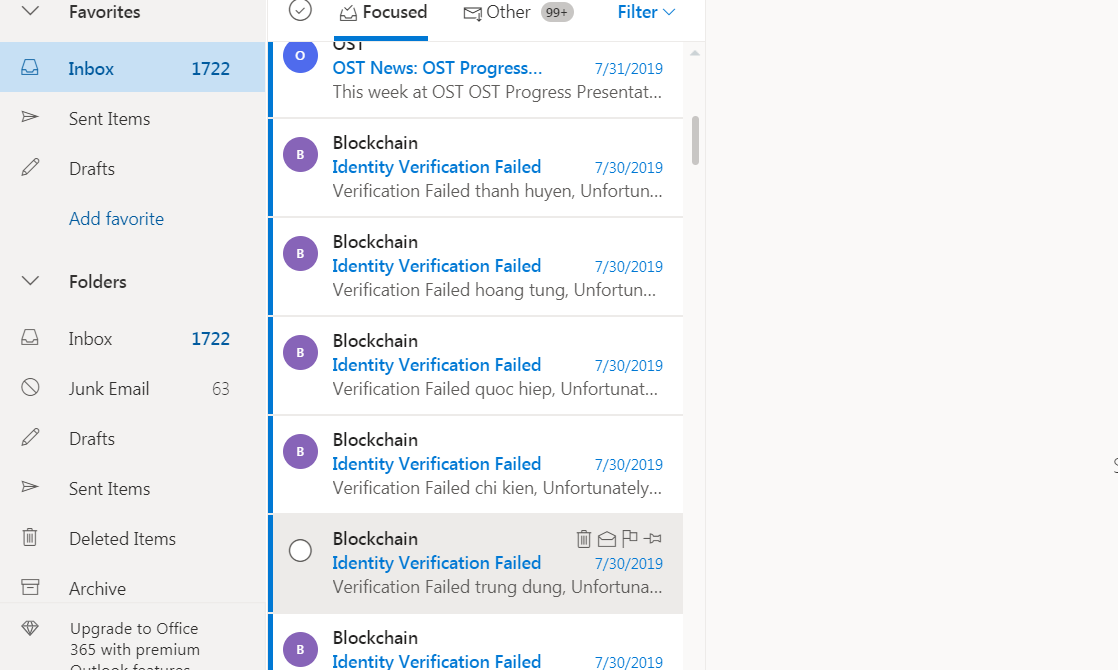The image size is (1118, 670).
Task: Pin the trung dung verification email
Action: point(653,539)
